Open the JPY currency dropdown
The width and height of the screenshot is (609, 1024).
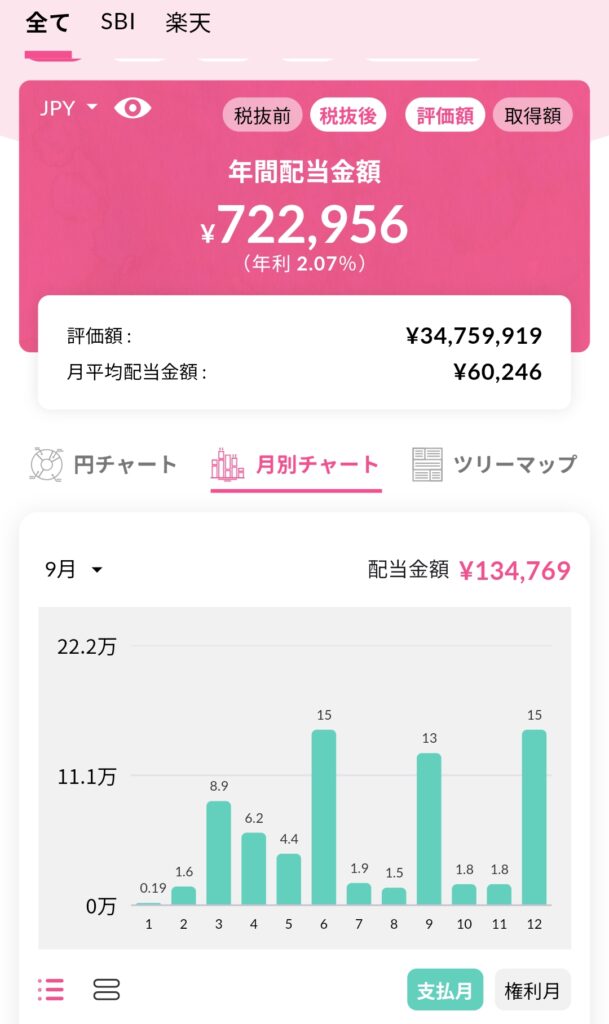[68, 108]
